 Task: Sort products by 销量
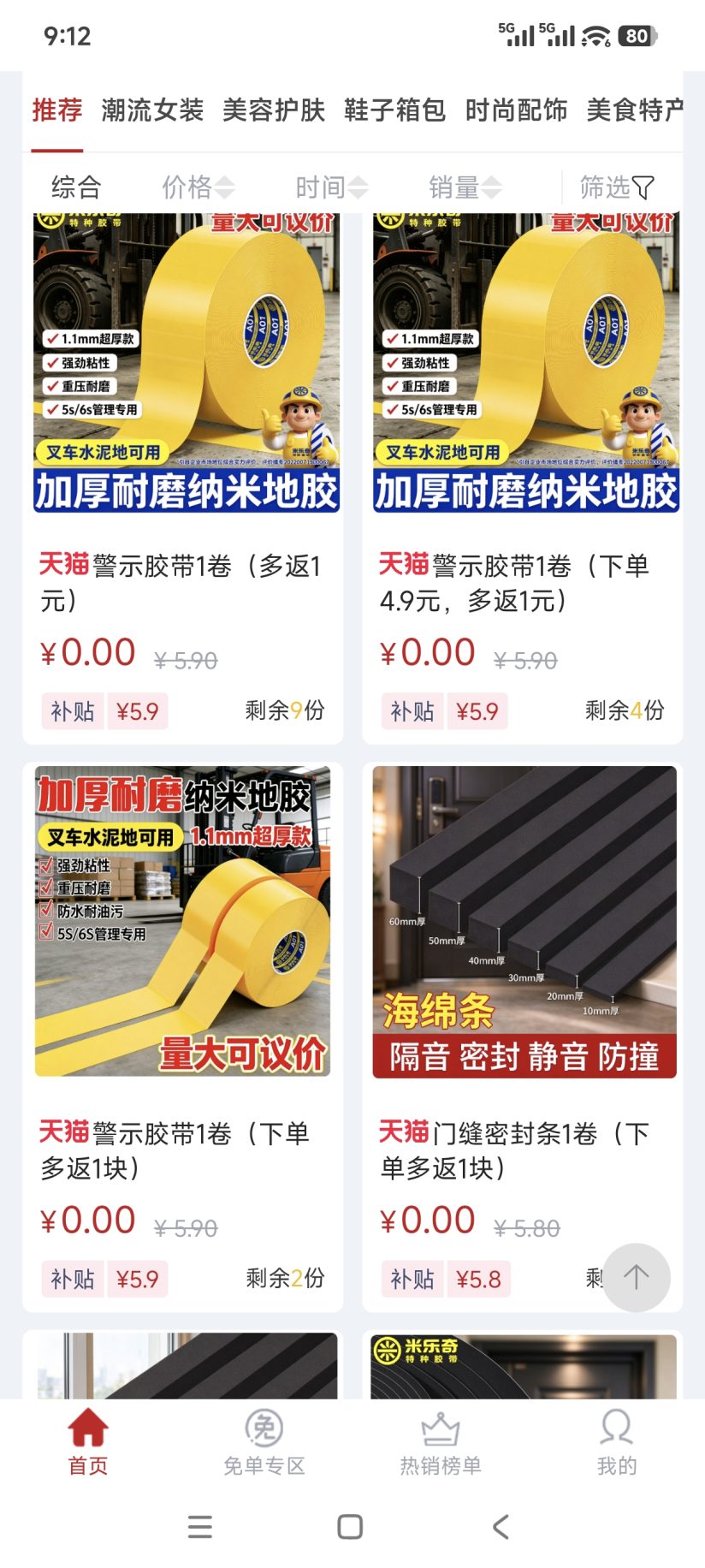[x=465, y=187]
